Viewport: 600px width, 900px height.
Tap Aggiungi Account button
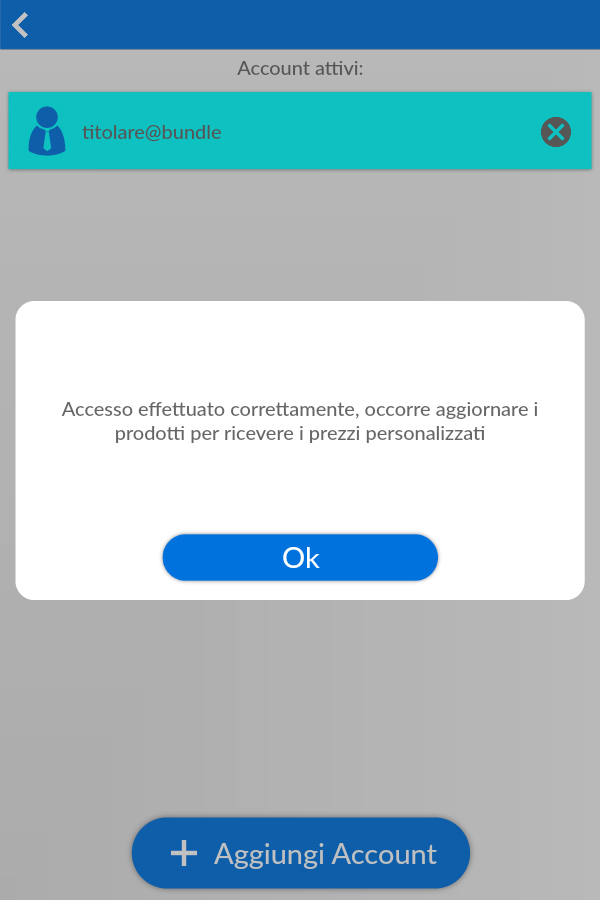[301, 853]
